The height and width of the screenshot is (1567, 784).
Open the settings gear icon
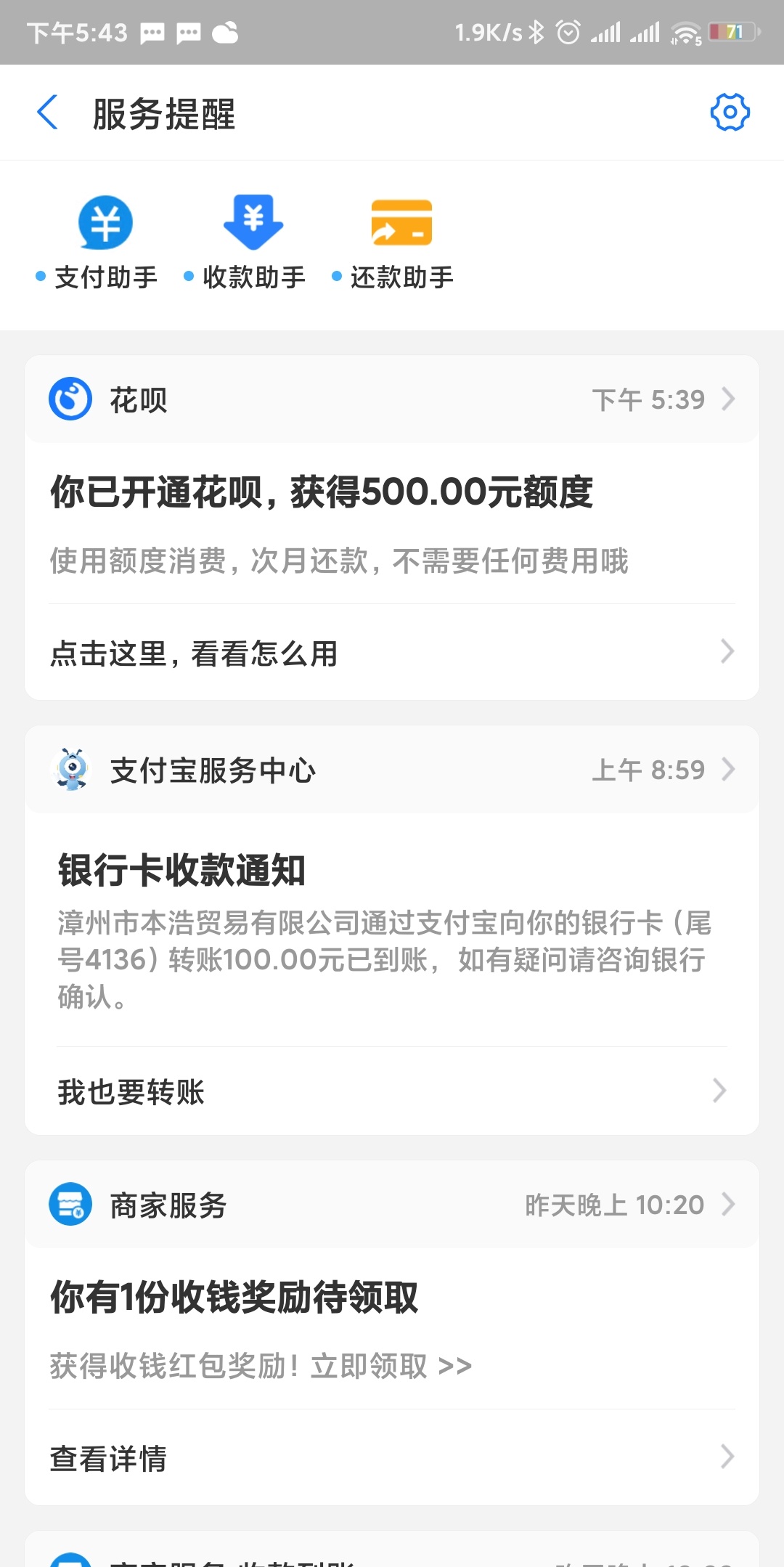pos(730,113)
